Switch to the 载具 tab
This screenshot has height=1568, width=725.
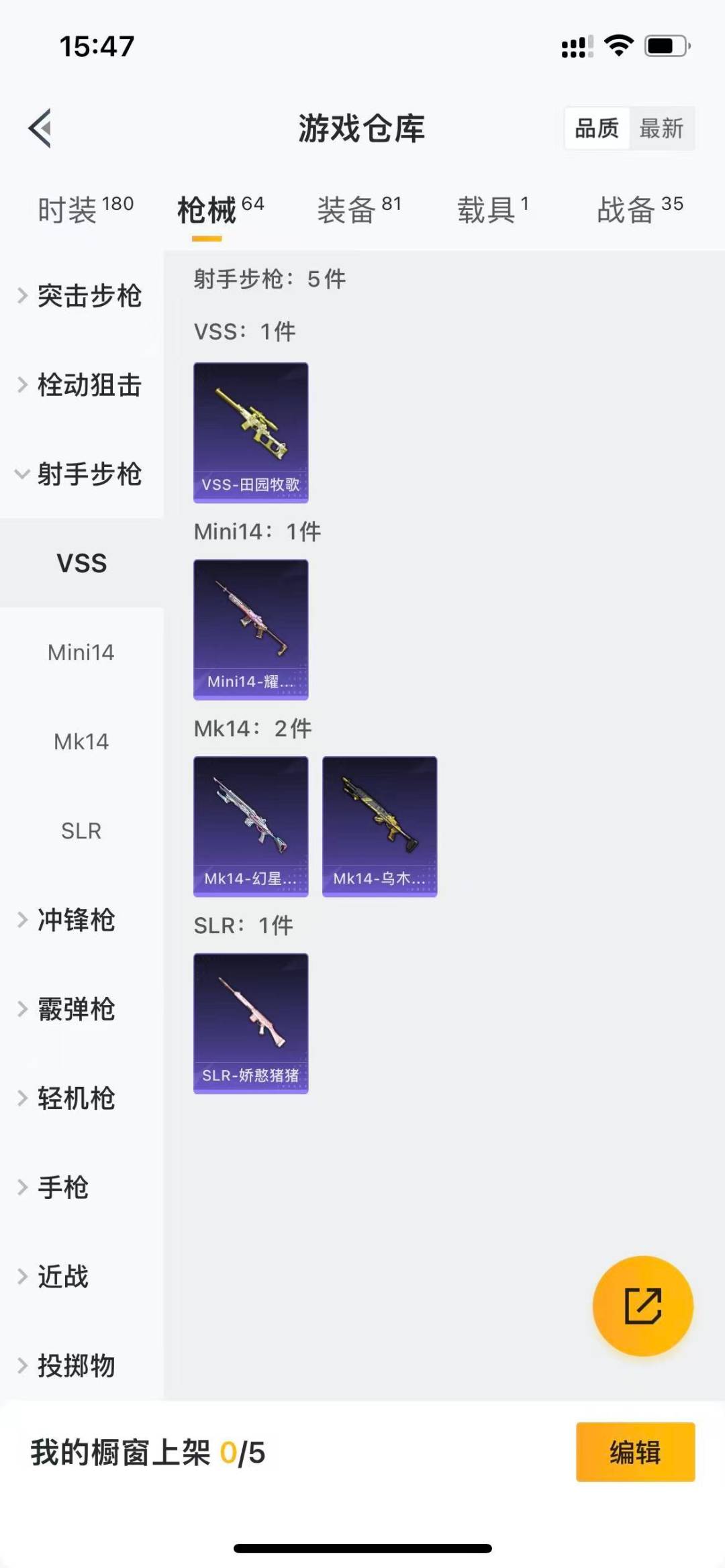coord(493,209)
